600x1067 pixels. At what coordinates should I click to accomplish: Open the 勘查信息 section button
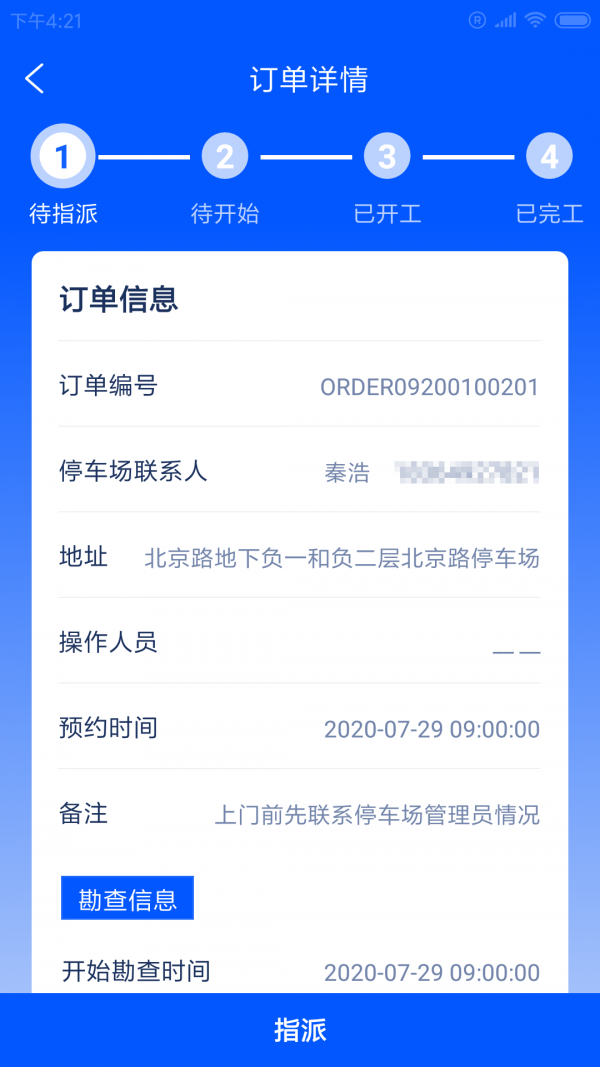(128, 898)
